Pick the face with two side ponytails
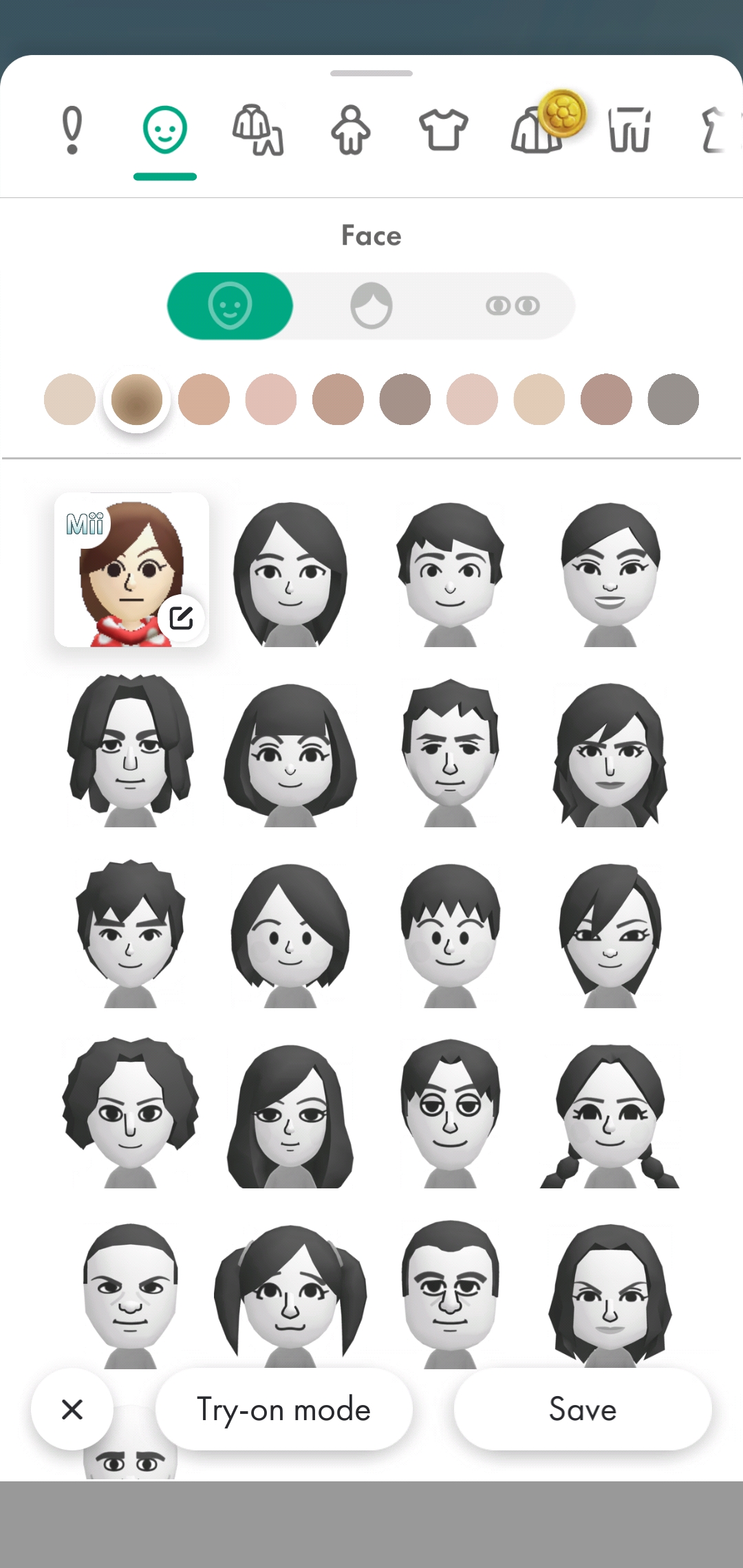The height and width of the screenshot is (1568, 743). click(290, 1294)
